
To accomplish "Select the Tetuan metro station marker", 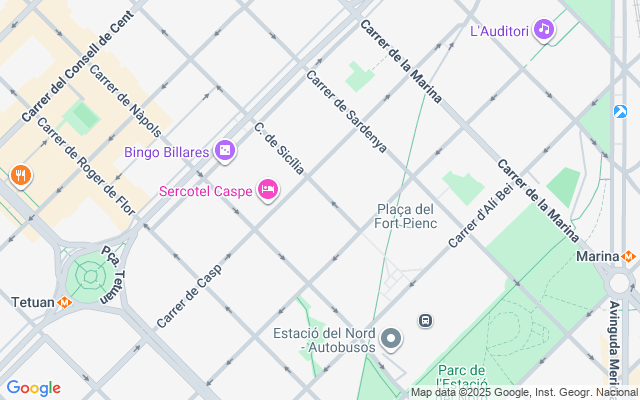I will tap(65, 302).
